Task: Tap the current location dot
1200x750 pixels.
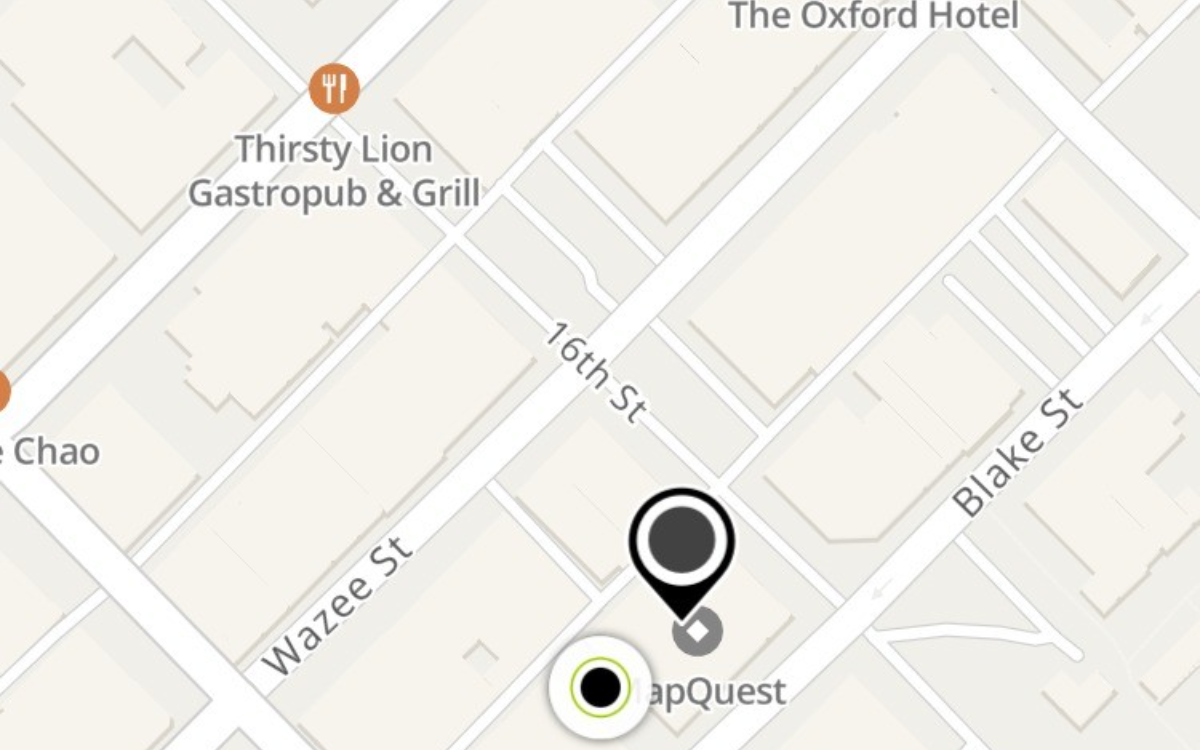Action: point(600,688)
